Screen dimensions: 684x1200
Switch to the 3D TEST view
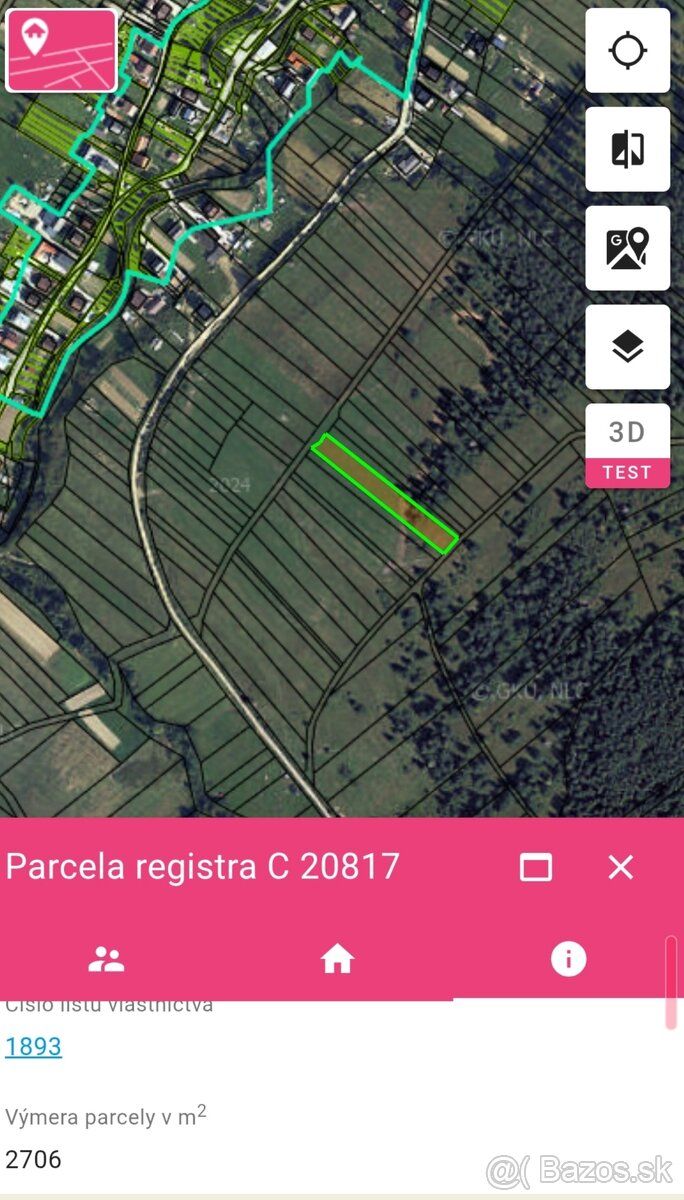click(627, 446)
